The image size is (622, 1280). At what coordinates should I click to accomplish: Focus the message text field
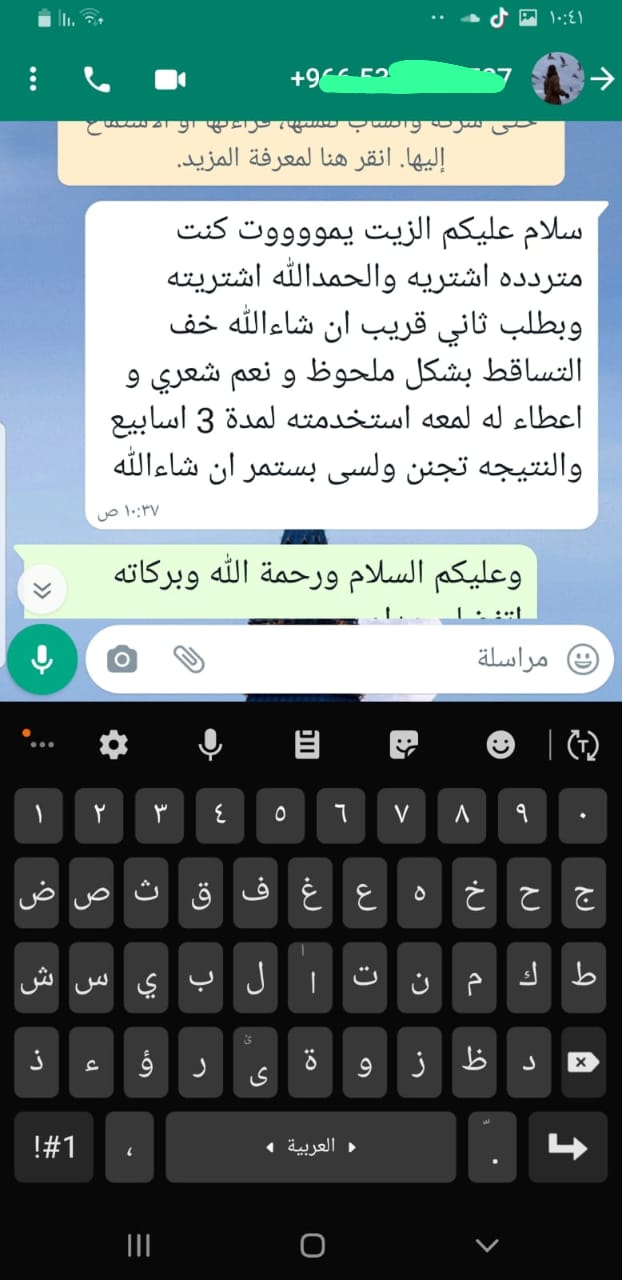(x=380, y=659)
